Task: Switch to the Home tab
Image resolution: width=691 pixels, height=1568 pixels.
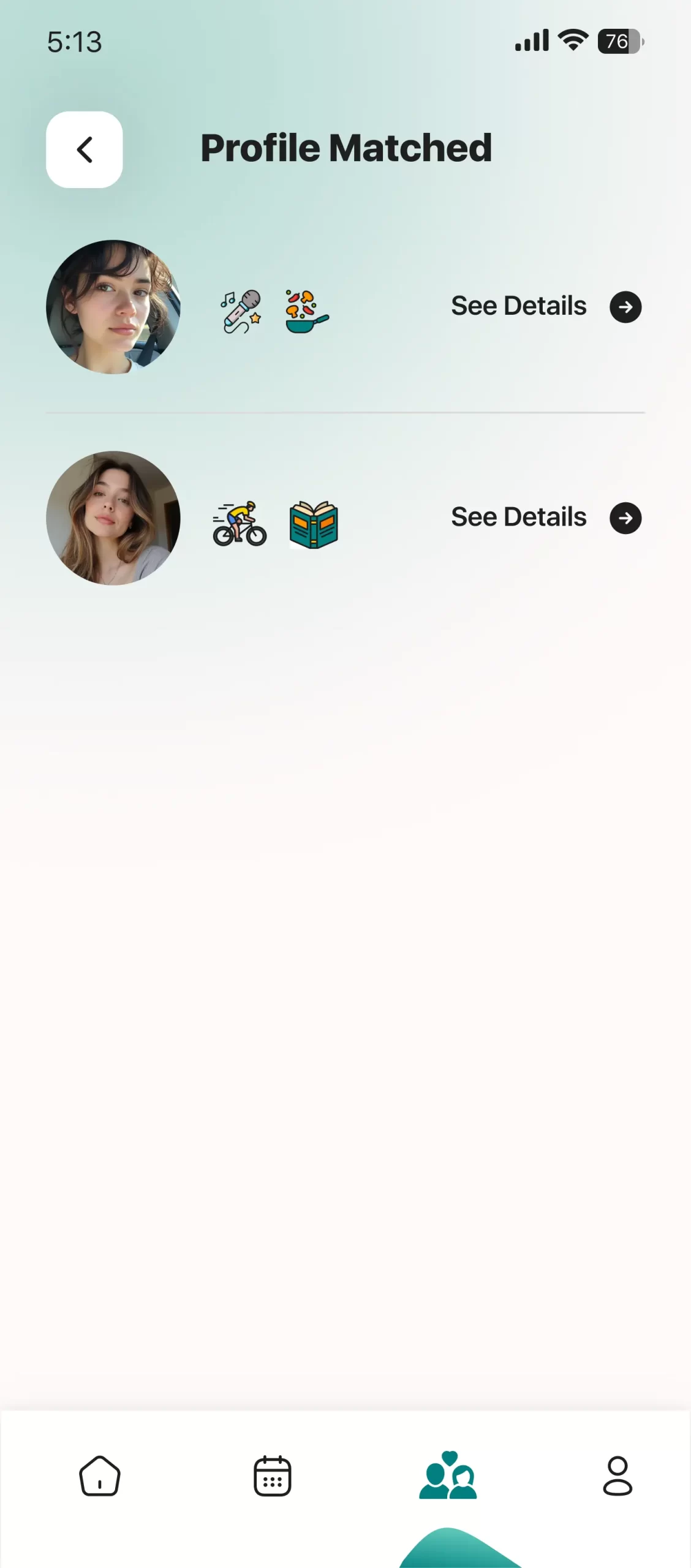Action: pyautogui.click(x=99, y=1476)
